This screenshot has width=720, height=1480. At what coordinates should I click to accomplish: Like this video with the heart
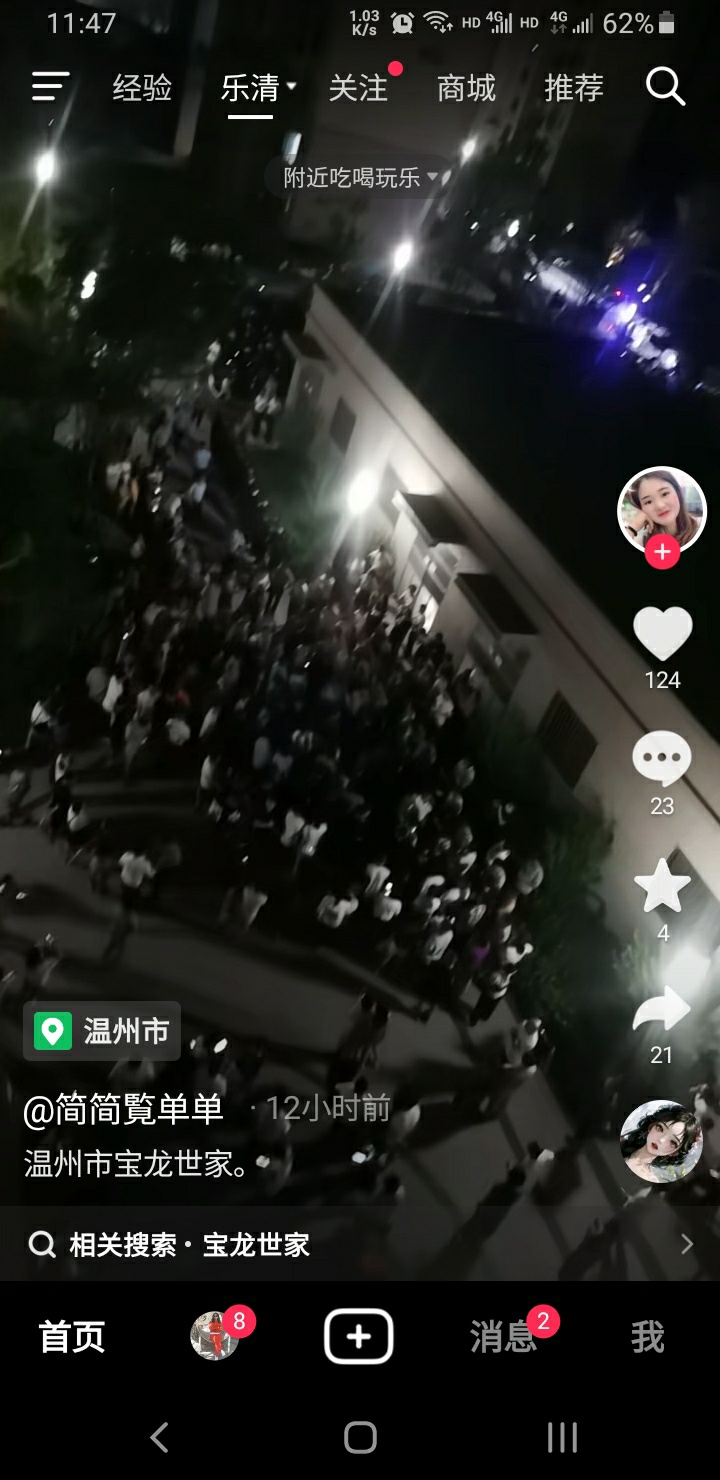coord(662,633)
